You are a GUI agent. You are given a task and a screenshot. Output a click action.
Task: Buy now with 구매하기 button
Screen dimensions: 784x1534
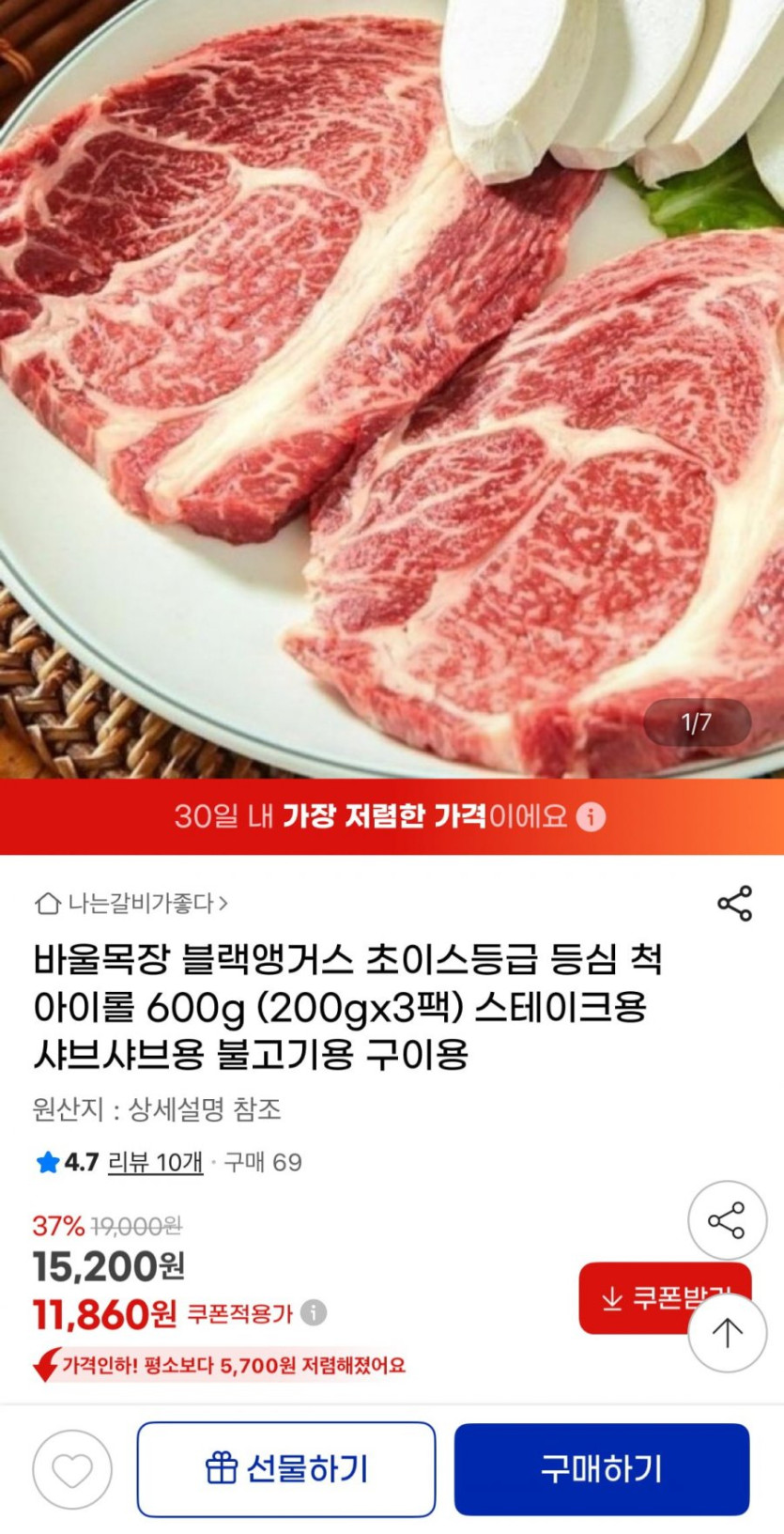(602, 1469)
